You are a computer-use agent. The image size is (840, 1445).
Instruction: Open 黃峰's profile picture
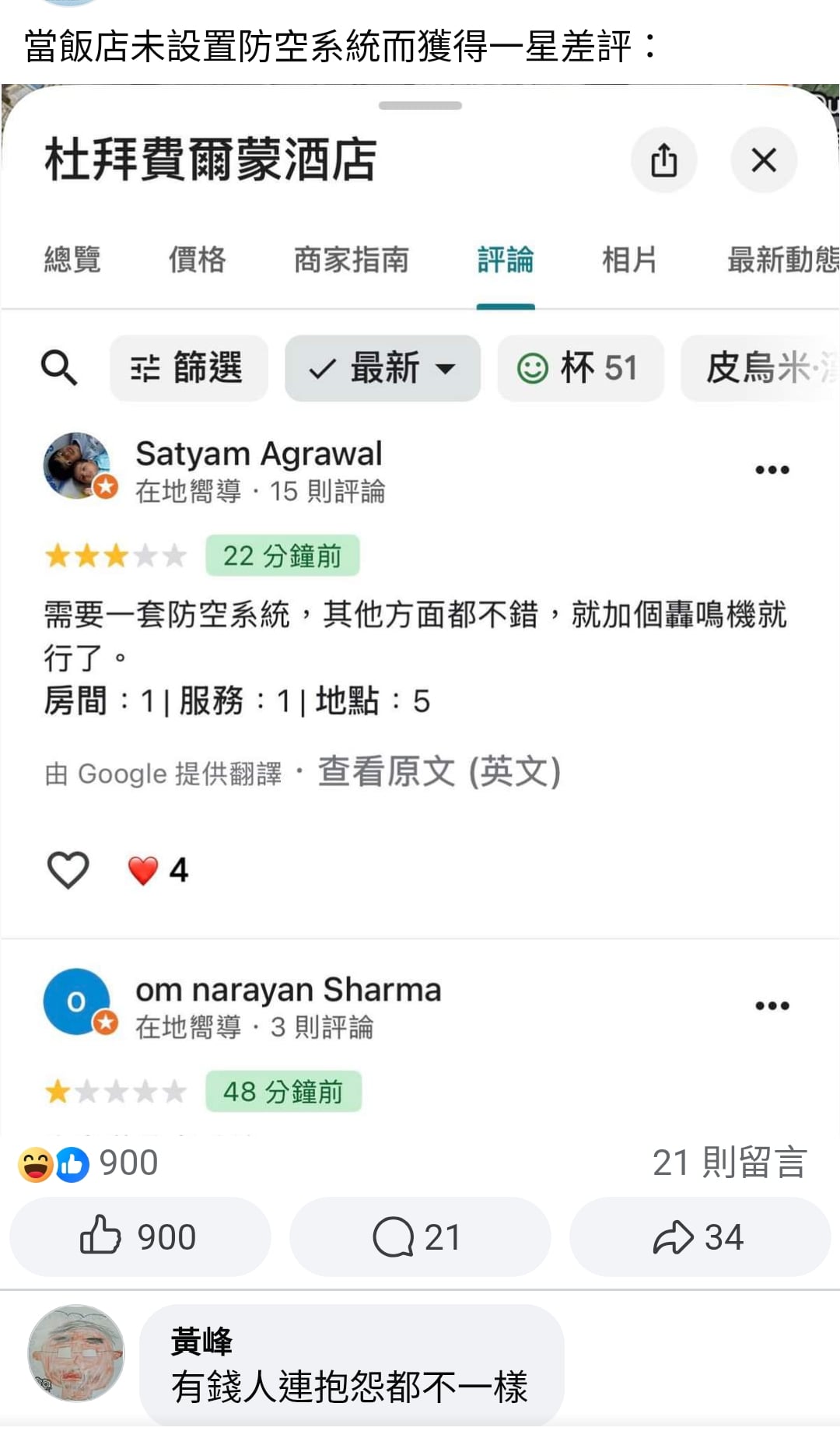tap(76, 1352)
